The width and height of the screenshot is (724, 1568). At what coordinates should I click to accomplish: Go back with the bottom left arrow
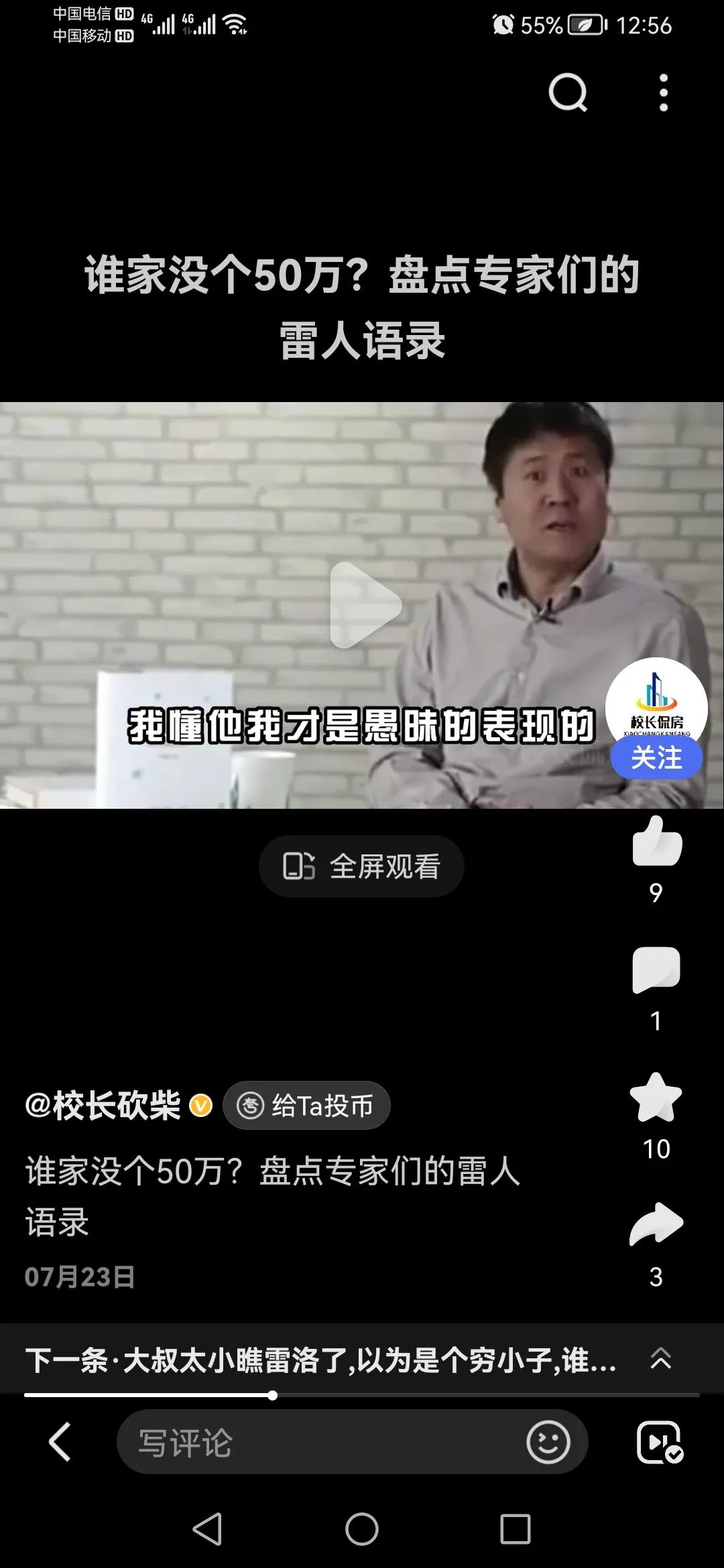pyautogui.click(x=60, y=1442)
